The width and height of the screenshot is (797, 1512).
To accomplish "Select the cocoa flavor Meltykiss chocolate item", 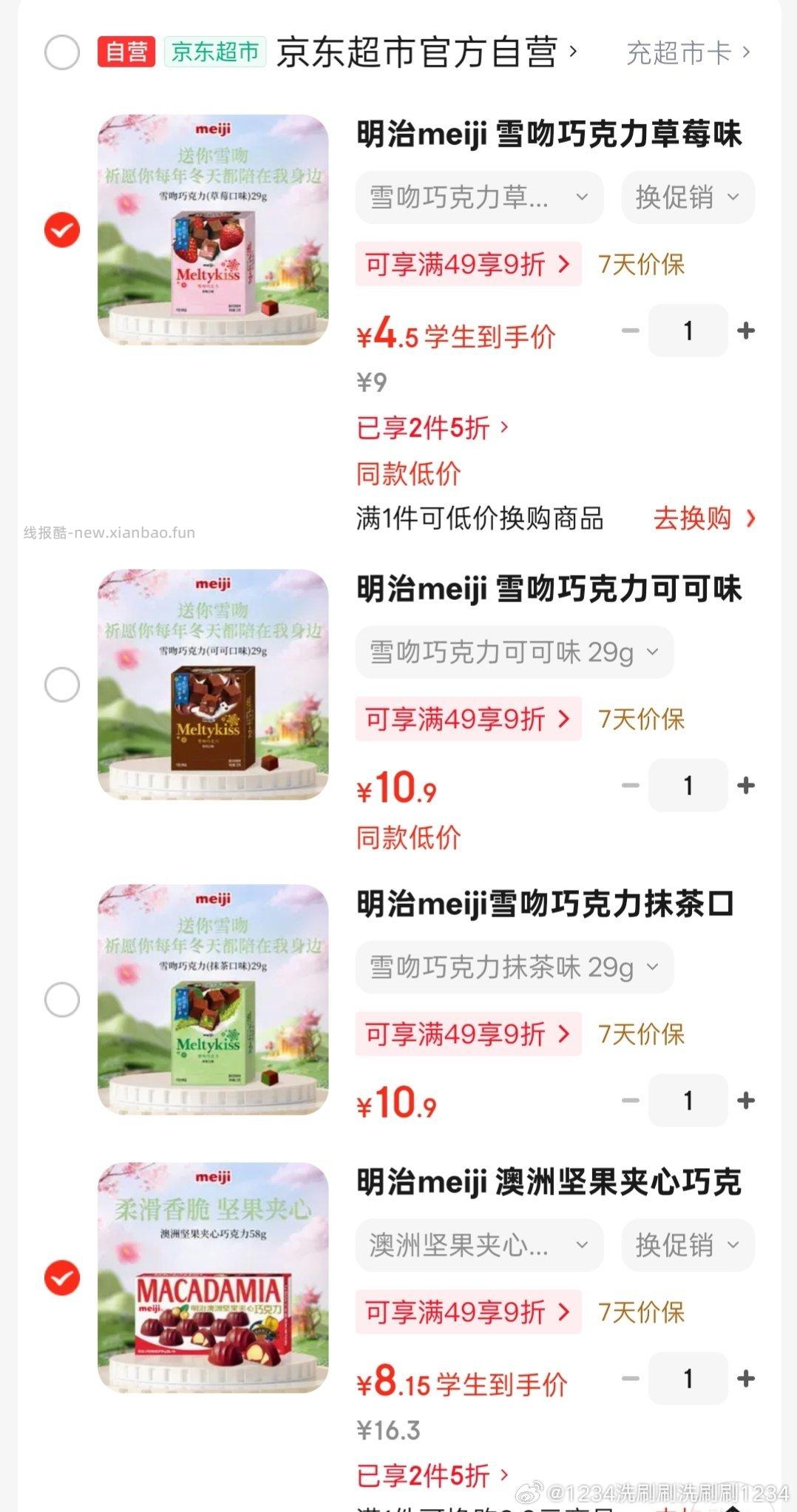I will pyautogui.click(x=62, y=685).
